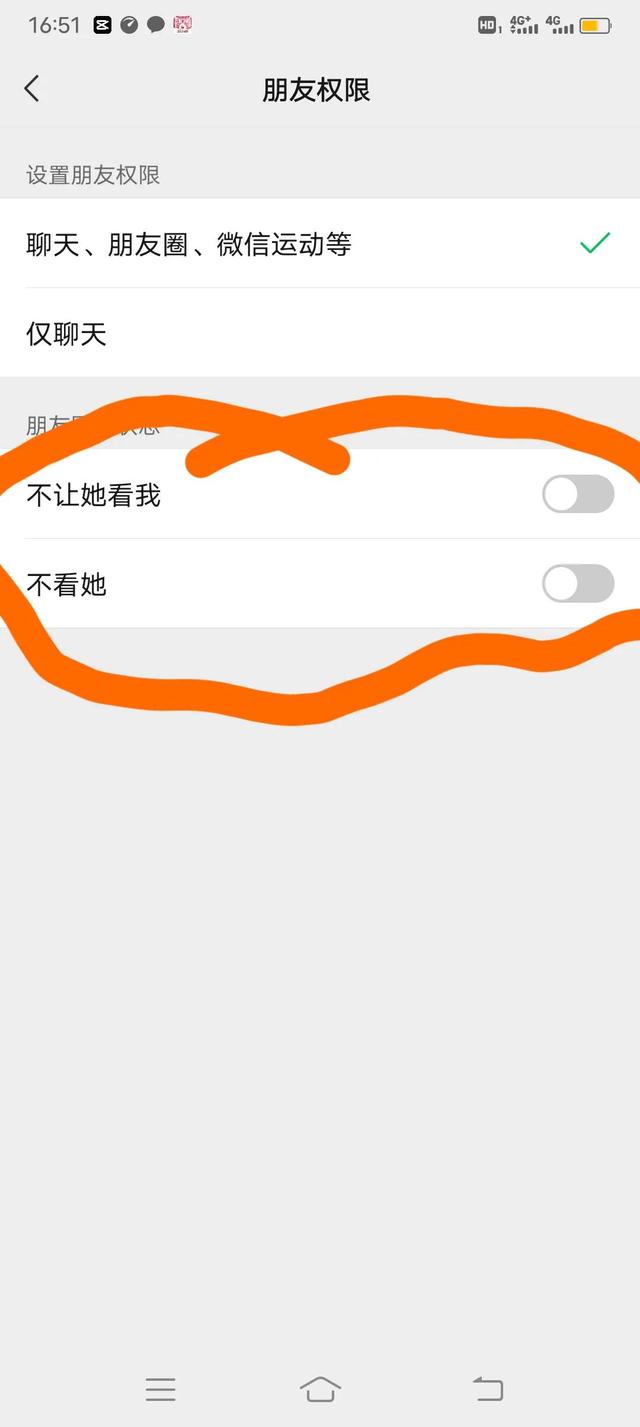Image resolution: width=640 pixels, height=1427 pixels.
Task: Toggle 不让她看我 switch
Action: click(577, 494)
